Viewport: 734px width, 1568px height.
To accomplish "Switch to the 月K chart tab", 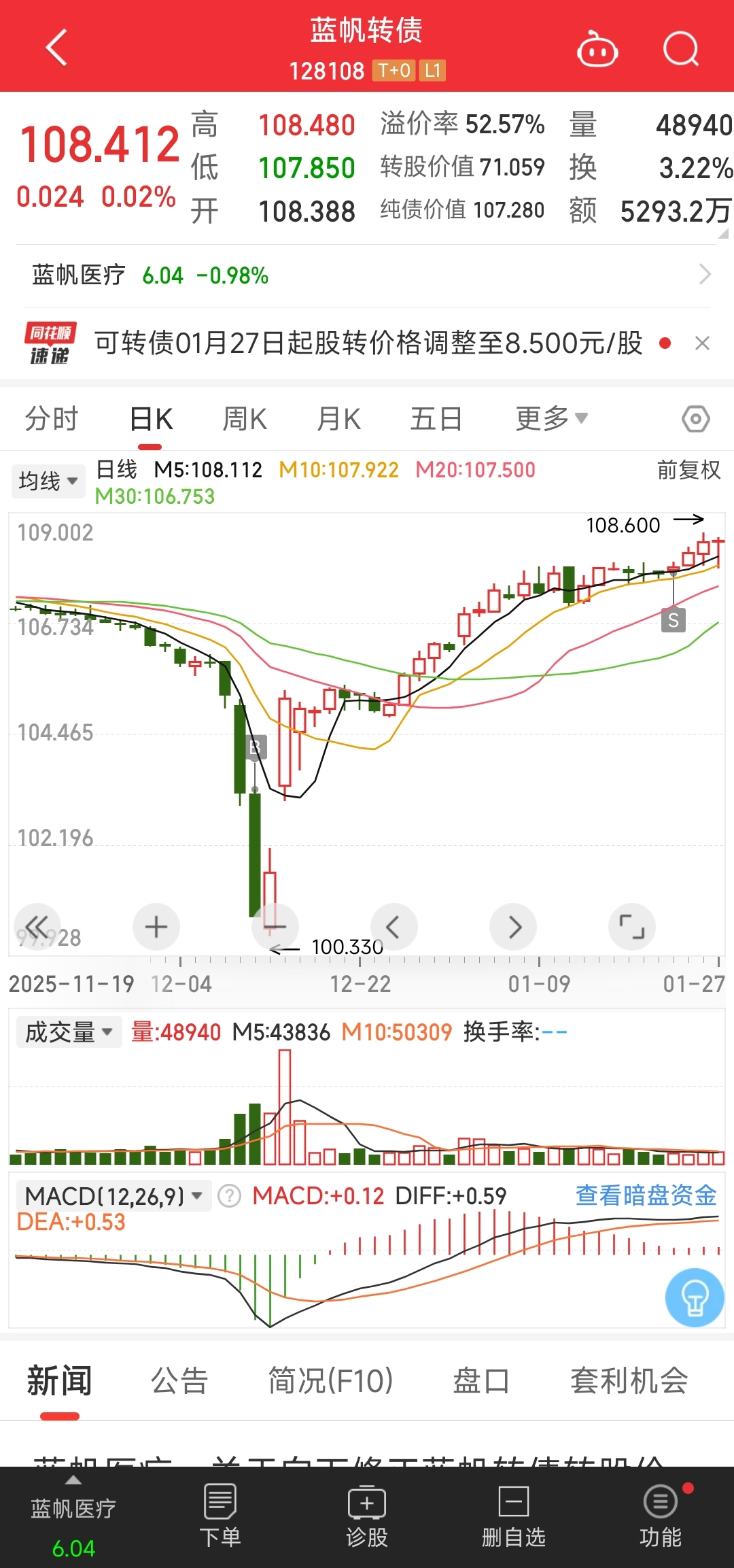I will click(338, 419).
